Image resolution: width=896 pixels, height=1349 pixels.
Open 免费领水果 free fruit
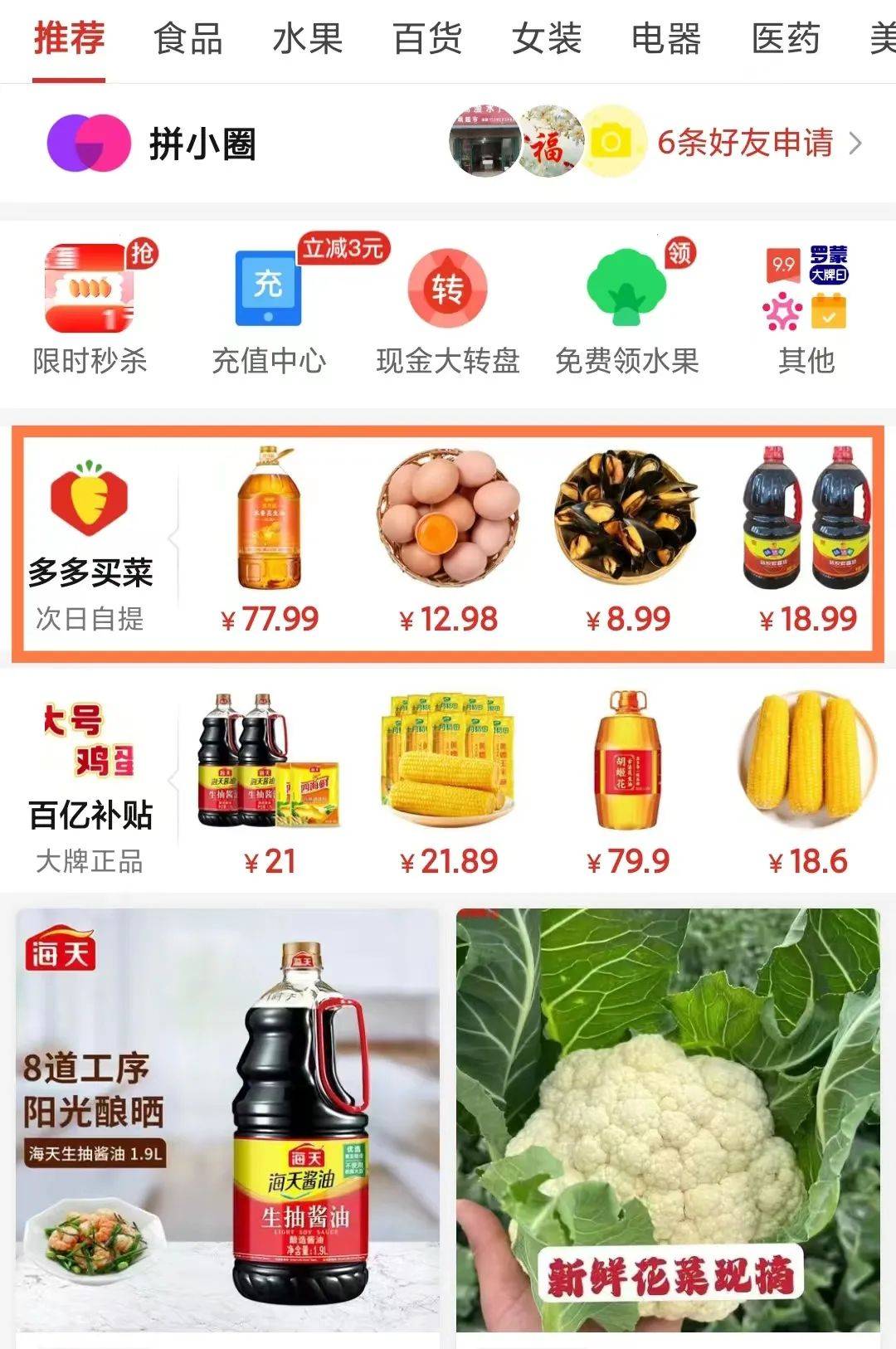tap(627, 309)
